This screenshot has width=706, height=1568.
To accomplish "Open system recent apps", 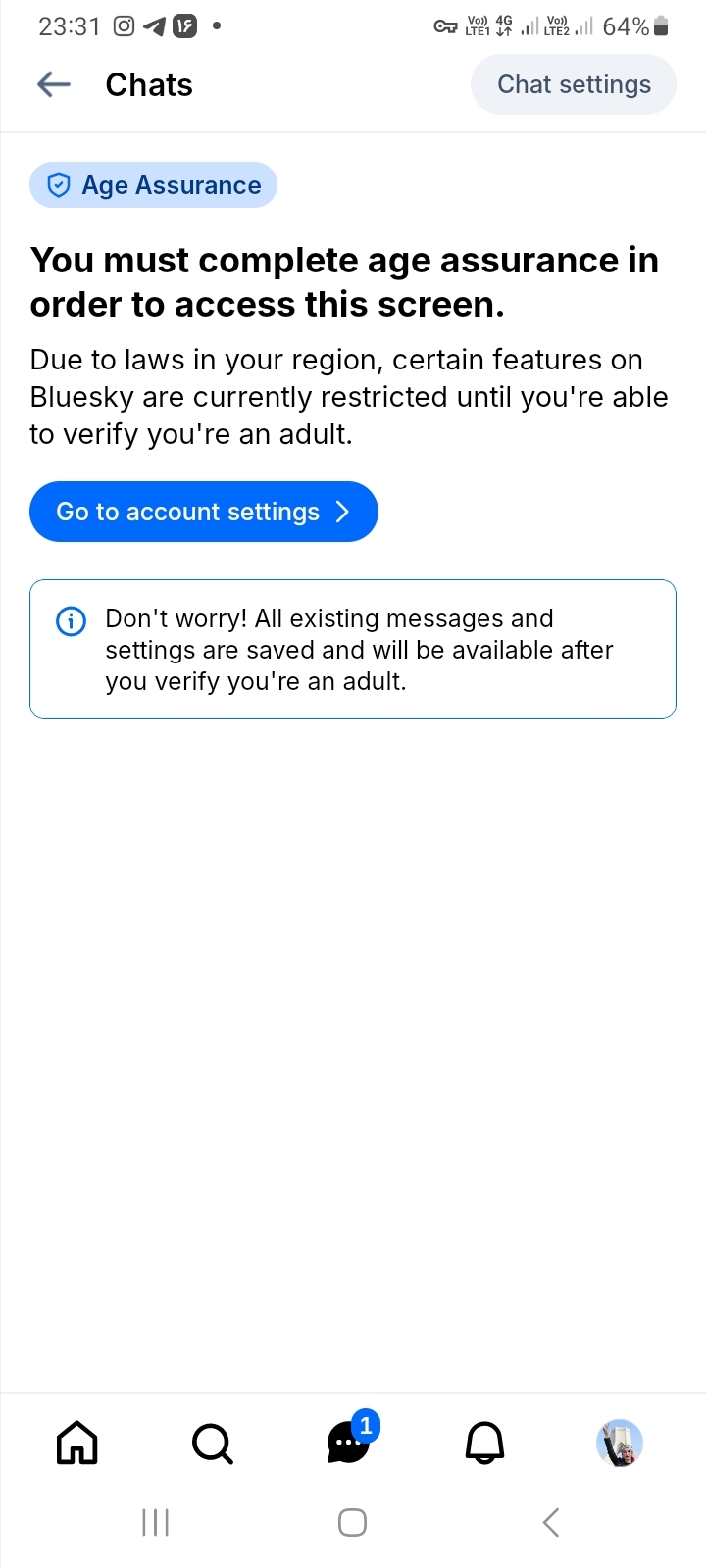I will pyautogui.click(x=156, y=1522).
